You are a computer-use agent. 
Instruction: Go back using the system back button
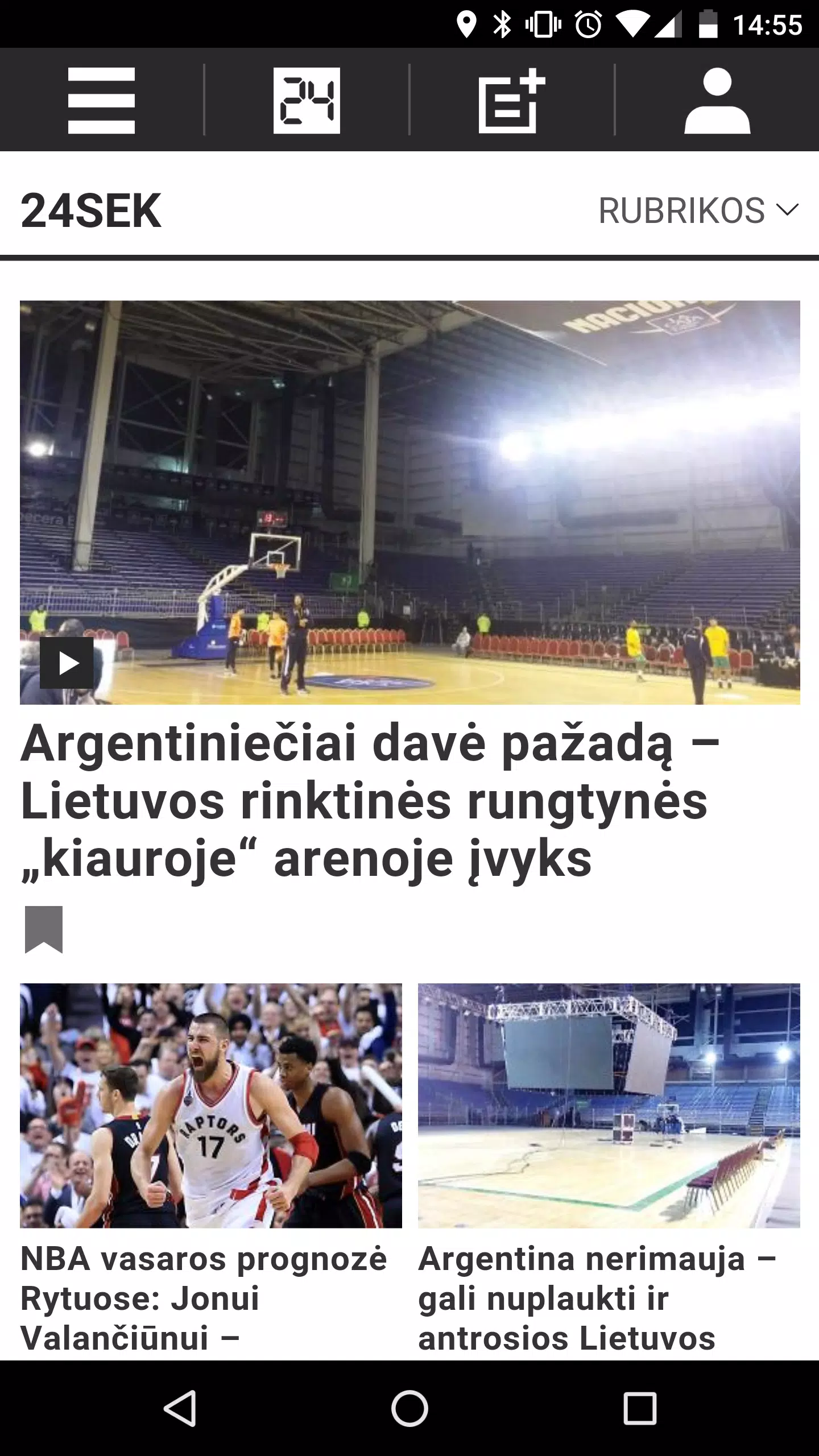click(x=180, y=1408)
